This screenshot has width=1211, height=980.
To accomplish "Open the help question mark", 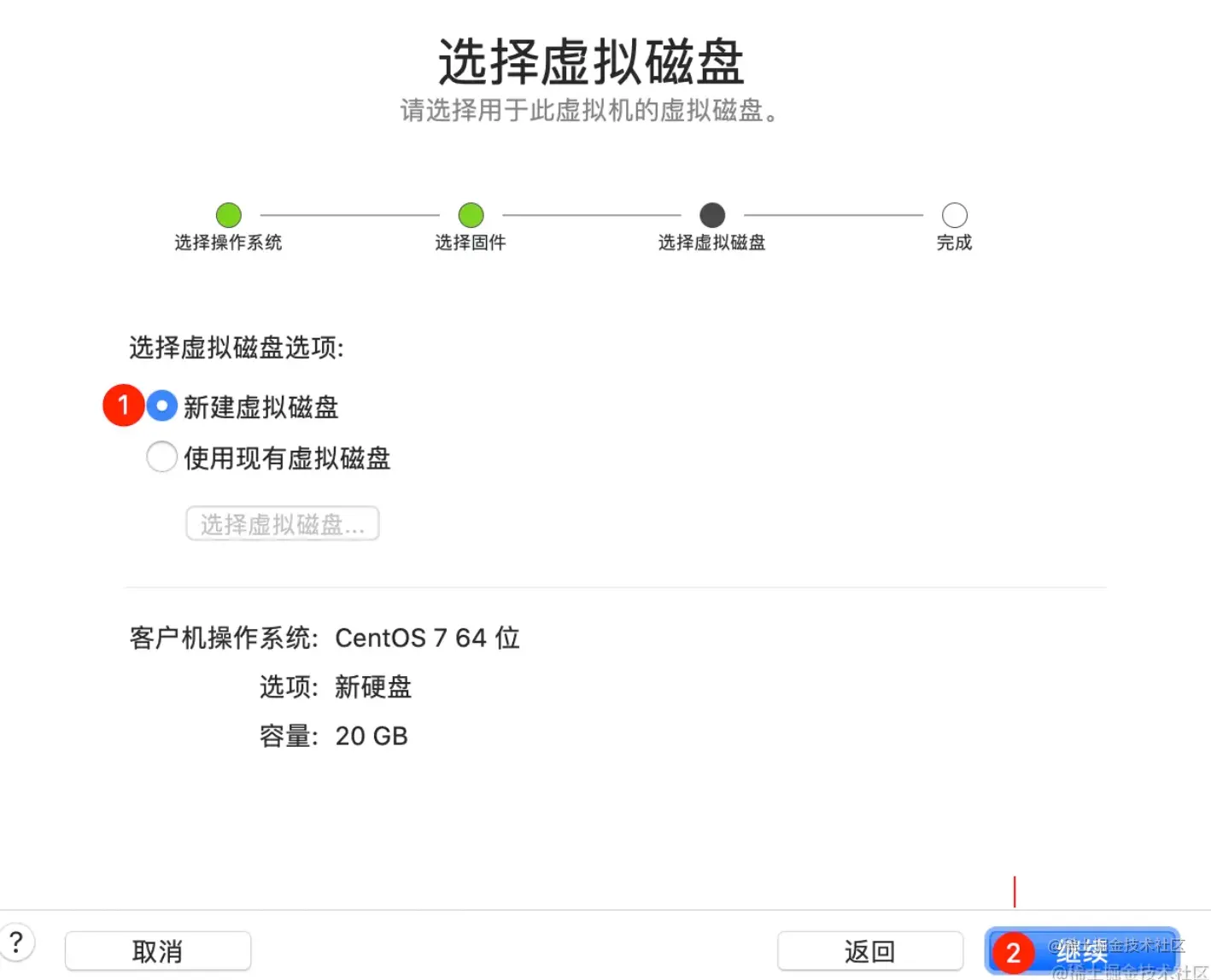I will pos(15,944).
